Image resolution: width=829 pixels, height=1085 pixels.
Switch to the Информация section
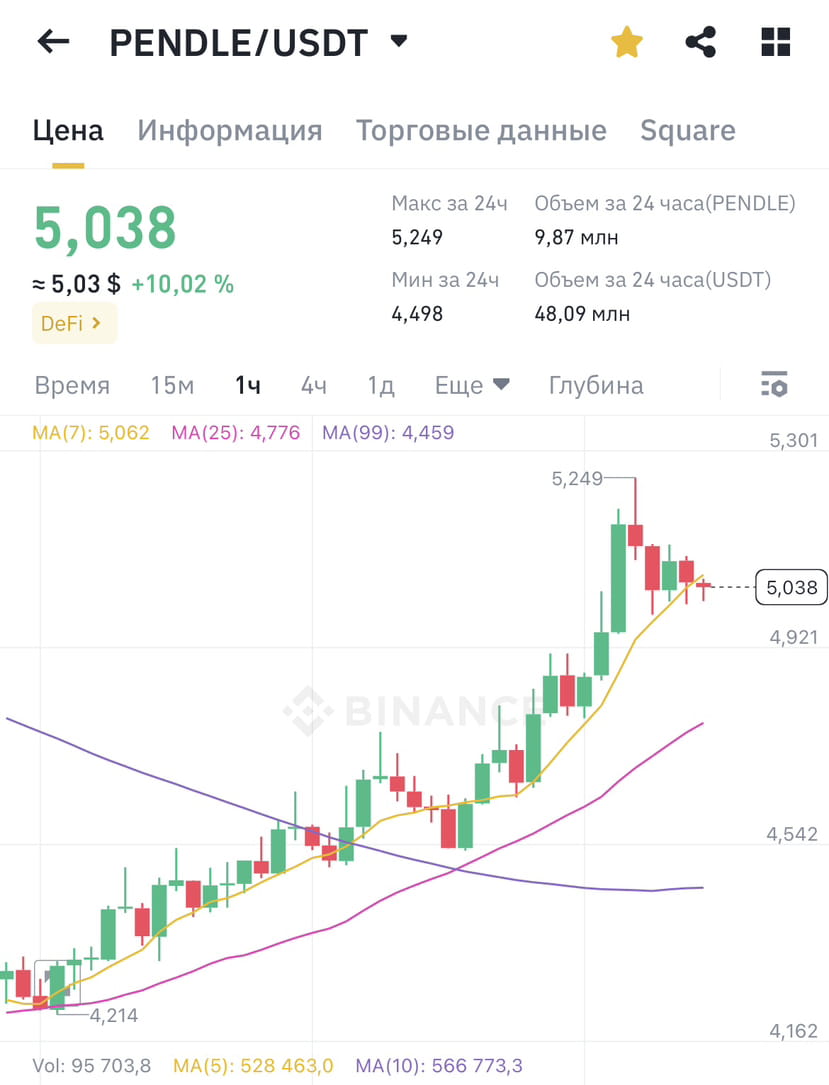click(x=229, y=130)
